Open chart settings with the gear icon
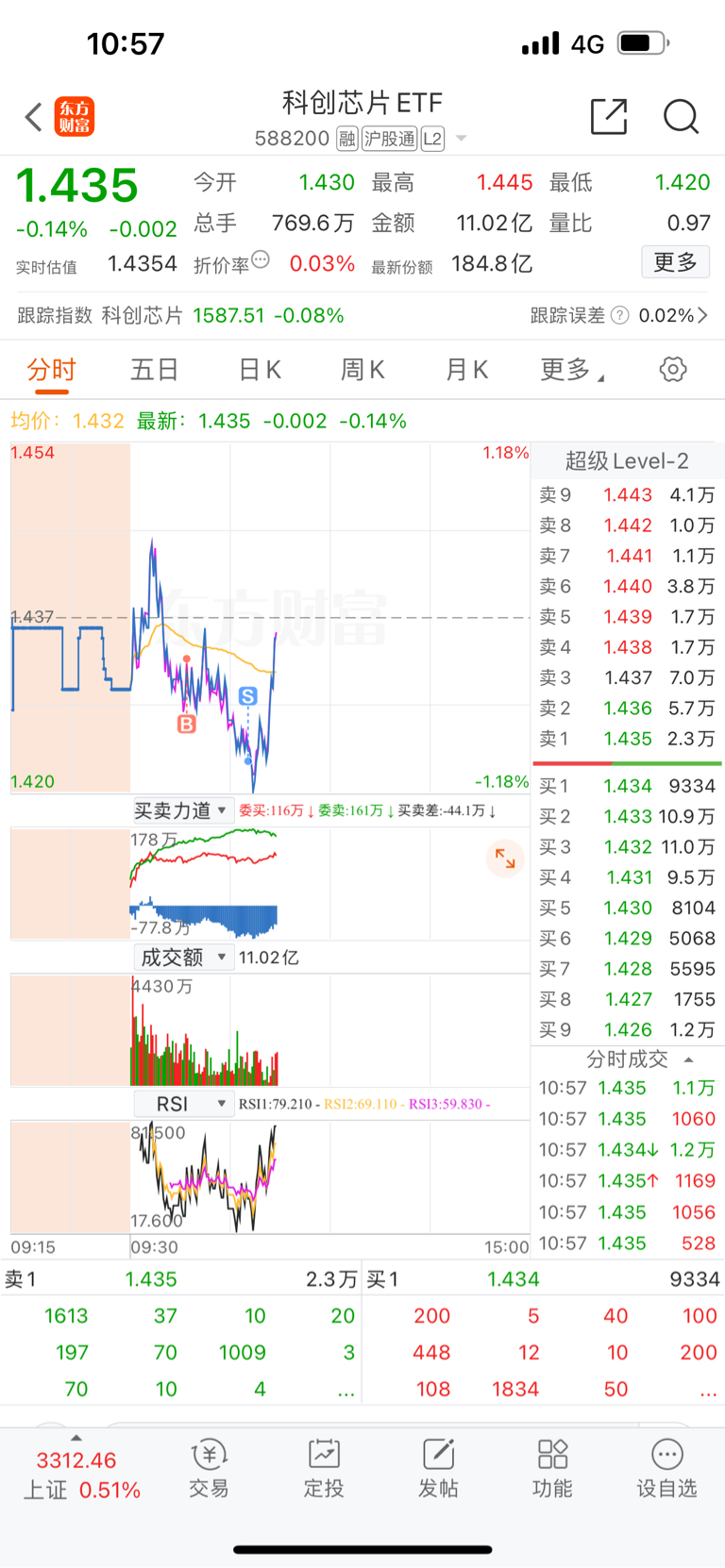Screen dimensions: 725x1568 pyautogui.click(x=672, y=370)
